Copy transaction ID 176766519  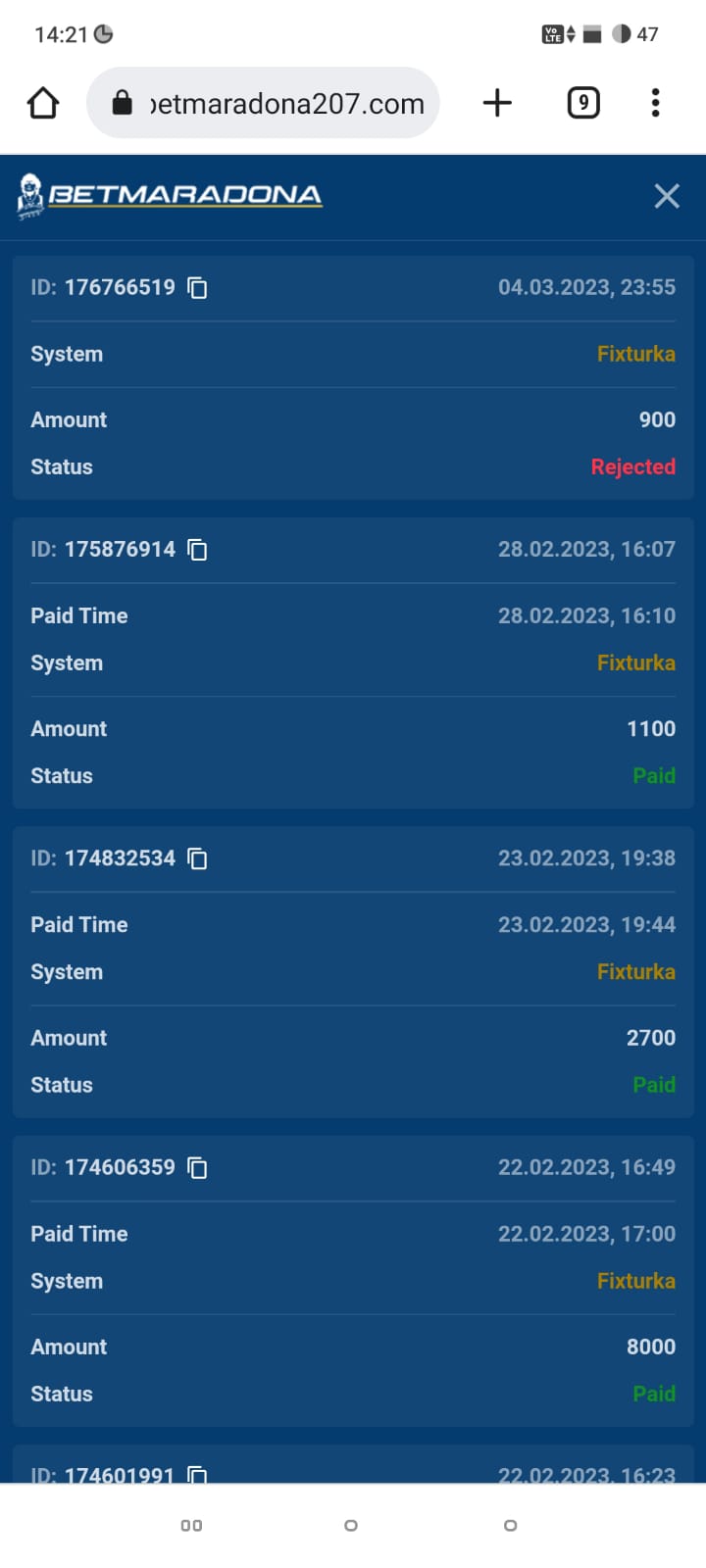[197, 287]
